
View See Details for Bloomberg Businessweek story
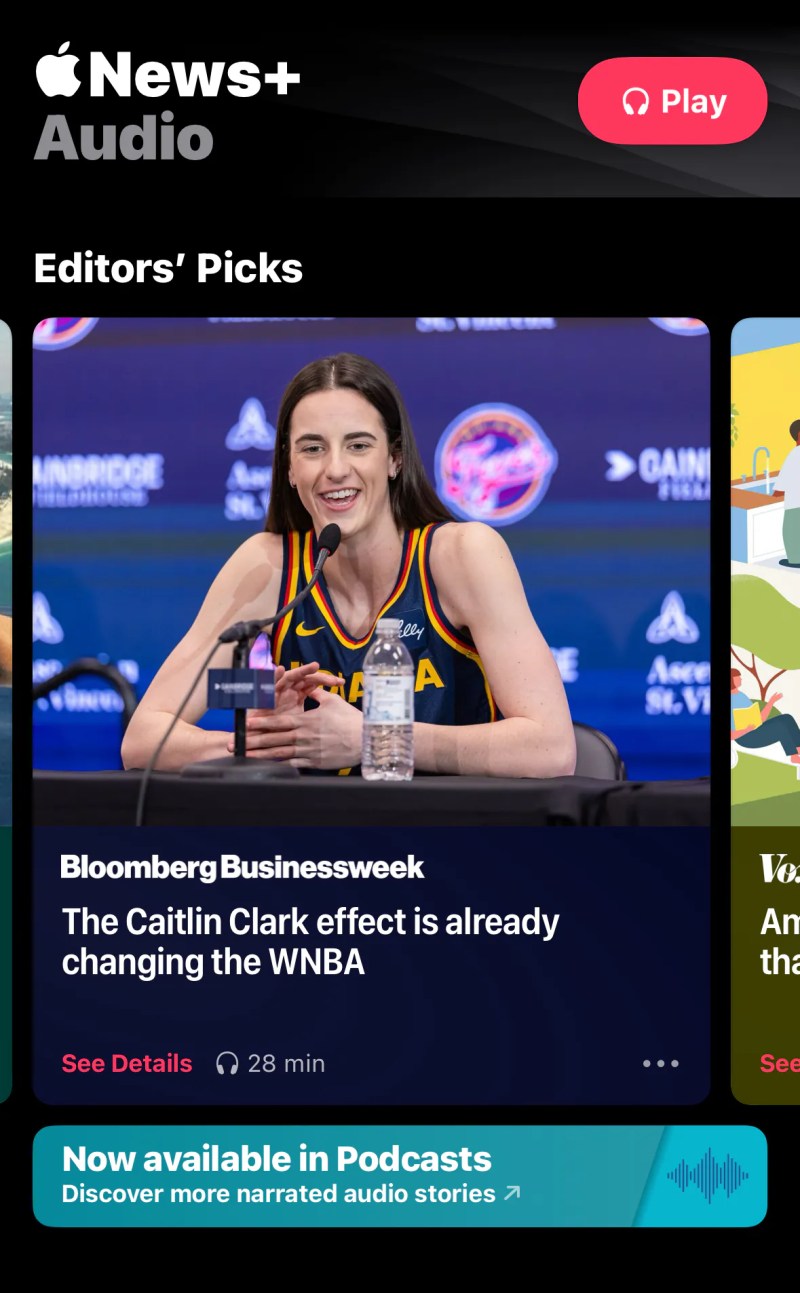[x=127, y=1063]
